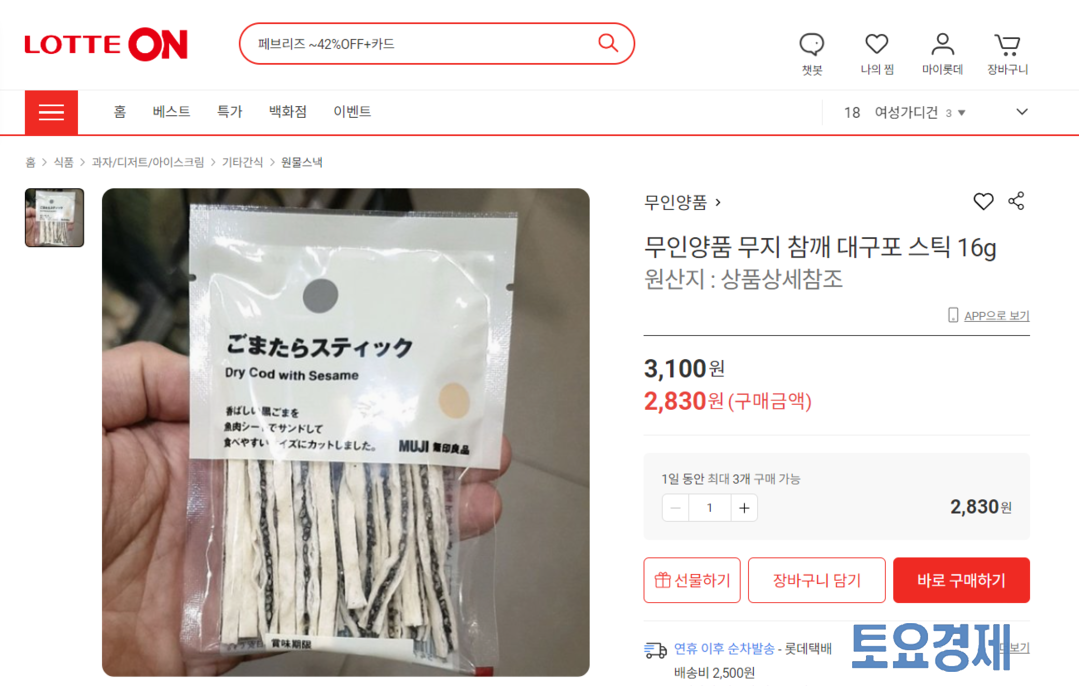Image resolution: width=1079 pixels, height=686 pixels.
Task: Add product to wishlist with heart
Action: pos(983,201)
